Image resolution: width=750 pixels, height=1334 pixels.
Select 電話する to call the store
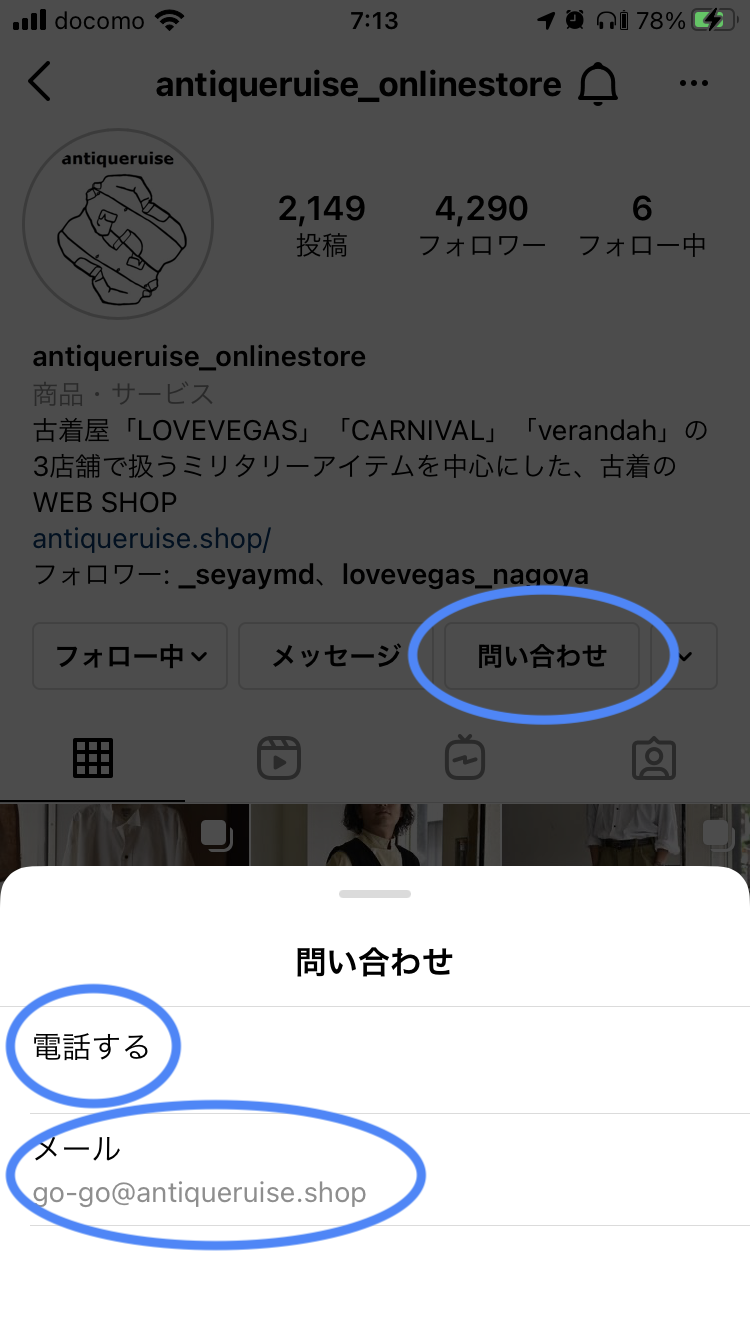coord(92,1048)
